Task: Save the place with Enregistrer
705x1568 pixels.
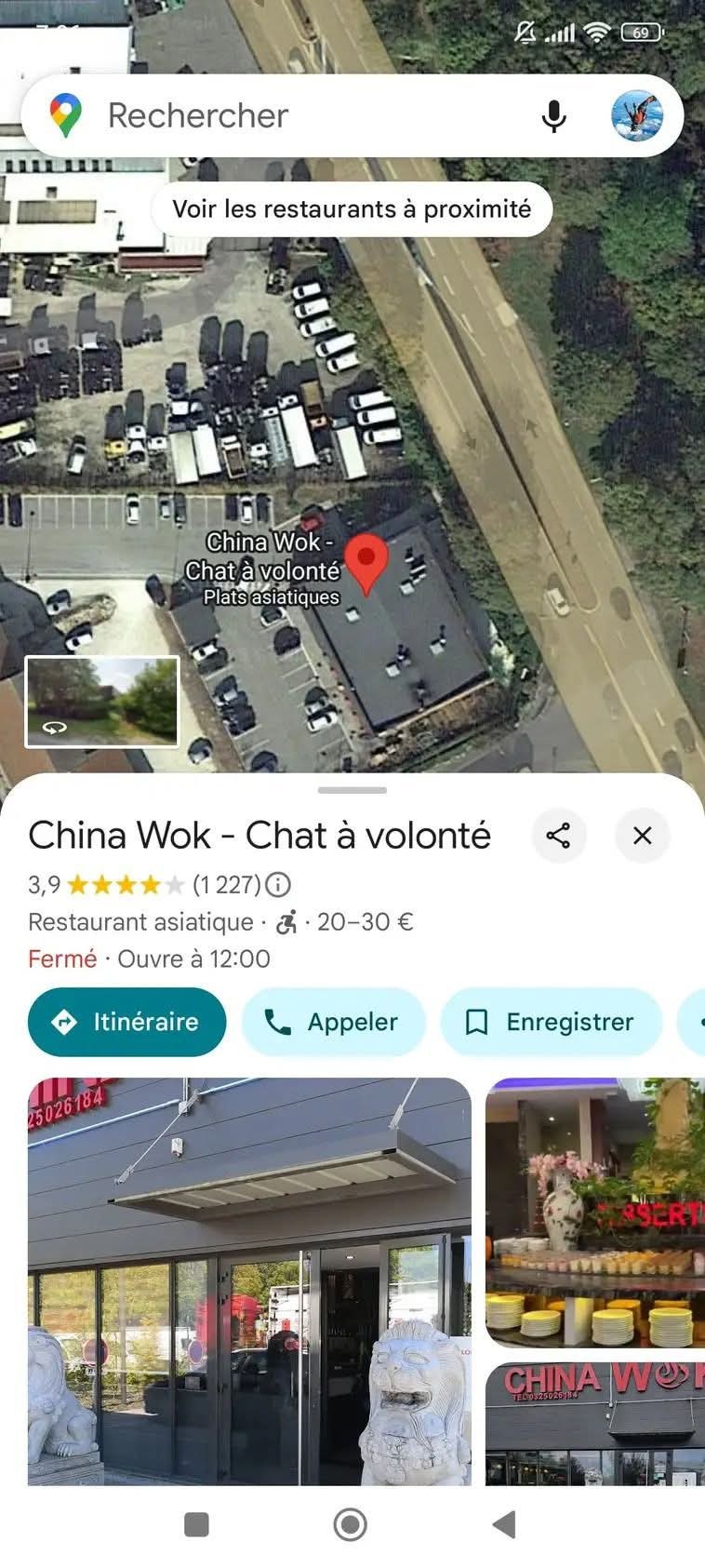Action: pos(551,1022)
